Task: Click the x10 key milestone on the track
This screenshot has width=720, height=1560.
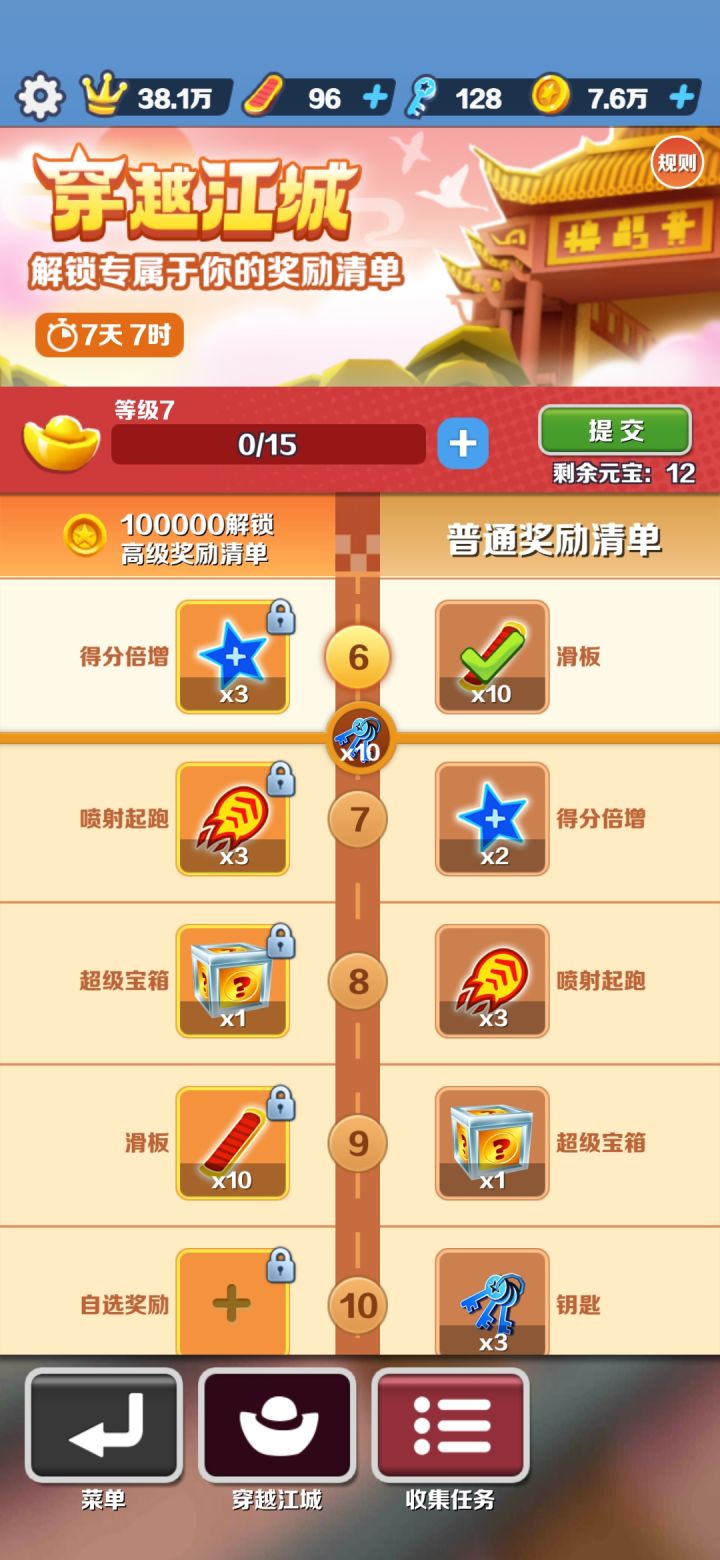Action: pyautogui.click(x=358, y=740)
